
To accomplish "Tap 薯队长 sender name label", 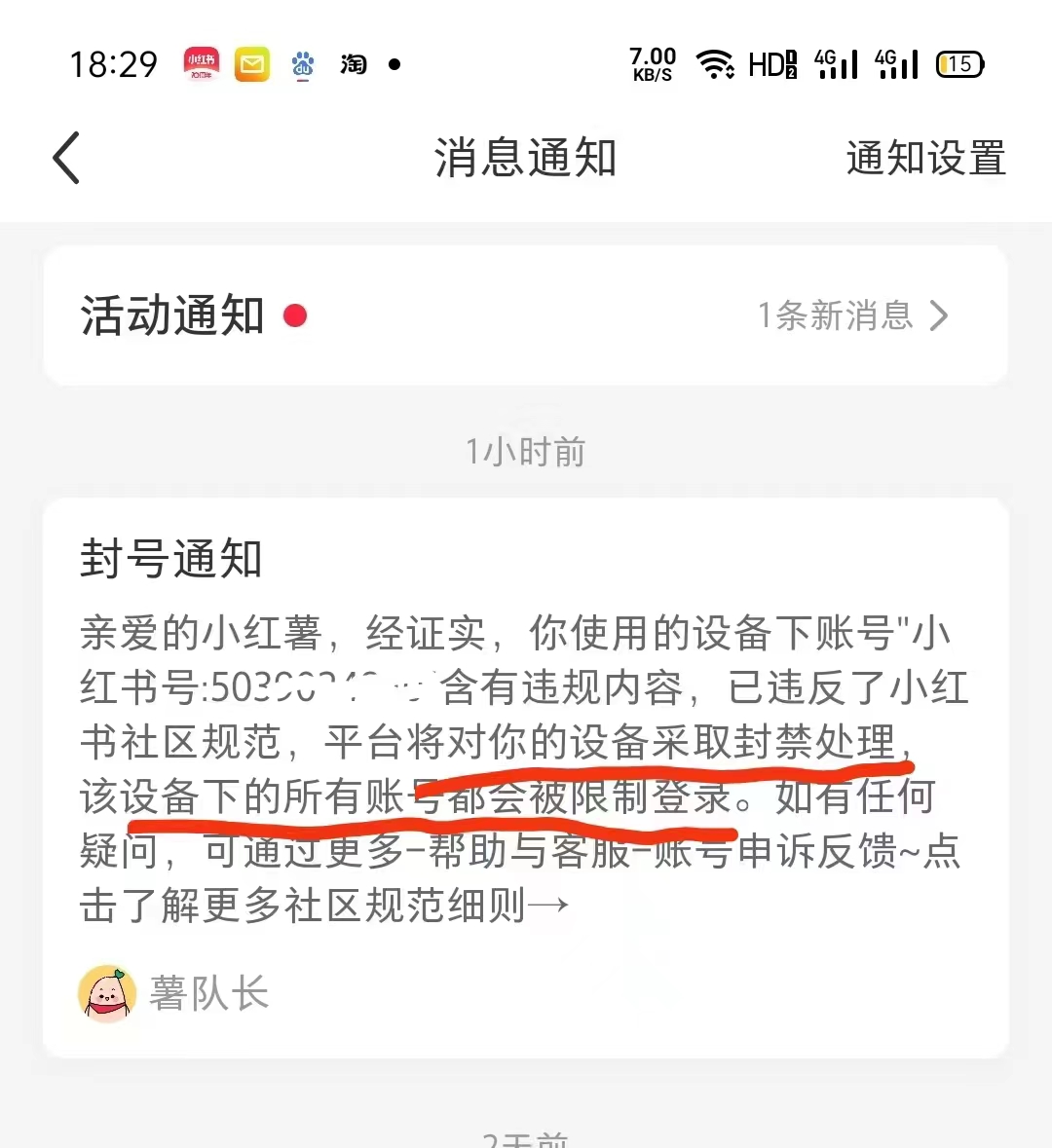I will click(x=211, y=992).
